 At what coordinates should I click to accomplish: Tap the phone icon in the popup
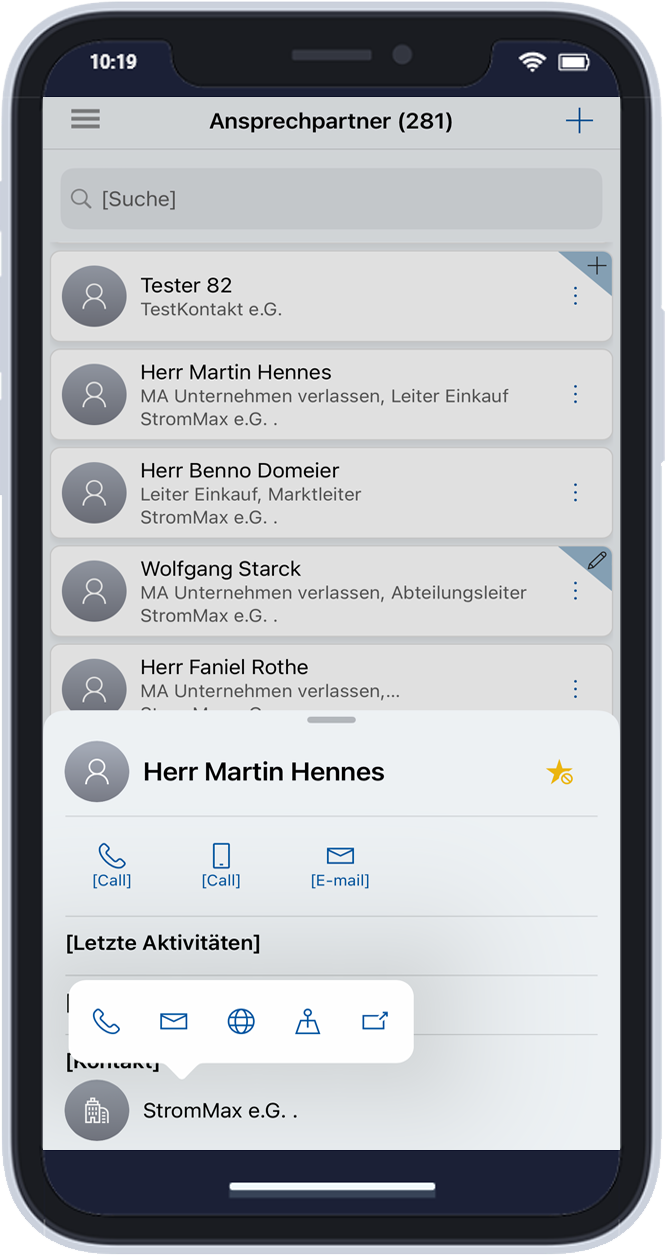tap(106, 1021)
